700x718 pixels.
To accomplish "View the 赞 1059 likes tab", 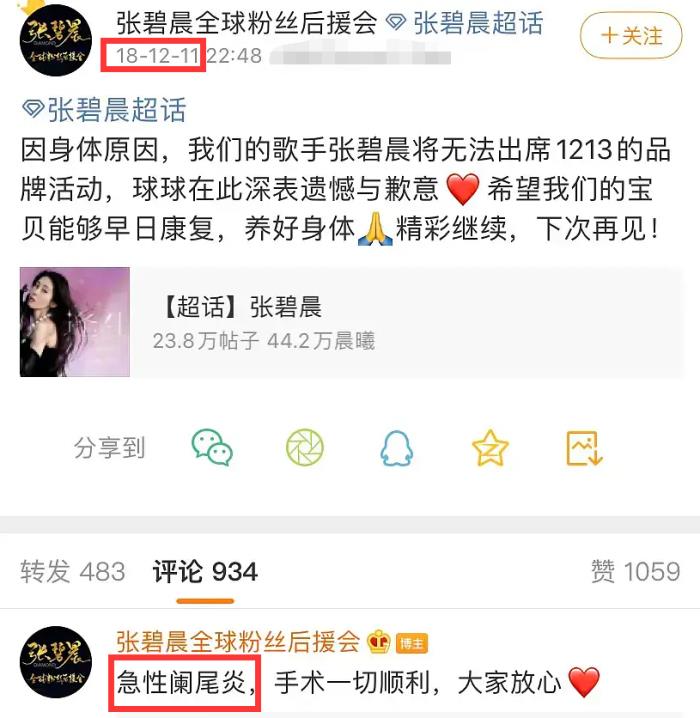I will point(635,571).
